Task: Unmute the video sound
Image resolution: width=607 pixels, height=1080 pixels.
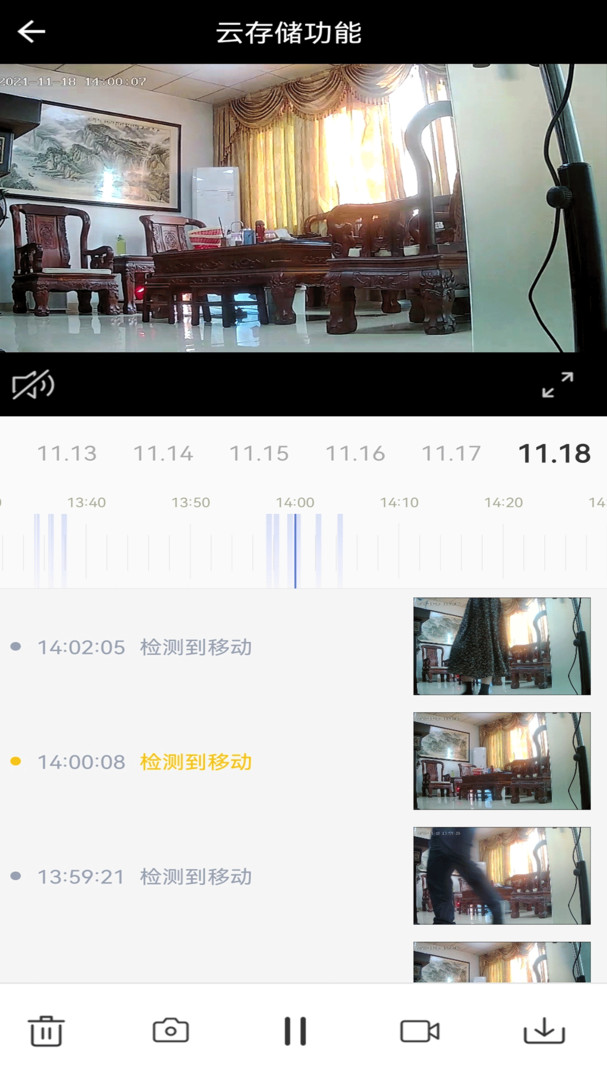Action: point(33,385)
